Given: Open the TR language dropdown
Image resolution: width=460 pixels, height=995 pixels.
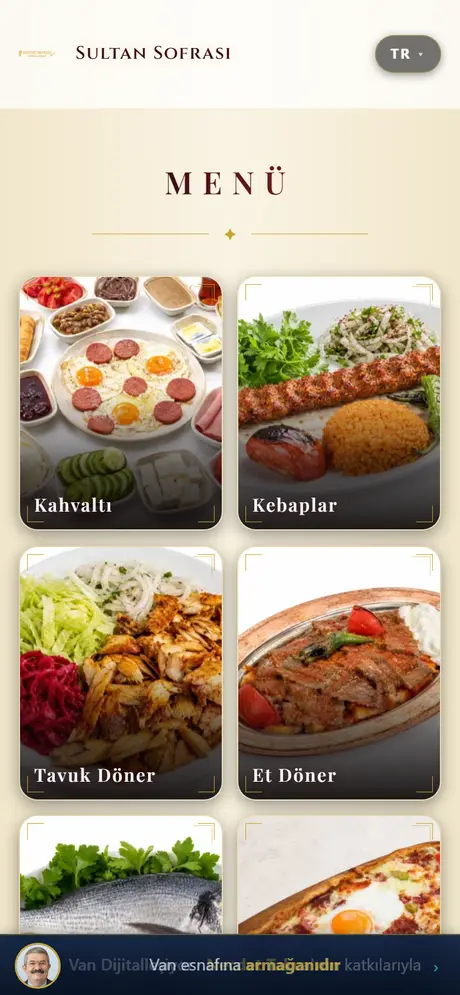Looking at the screenshot, I should tap(407, 54).
